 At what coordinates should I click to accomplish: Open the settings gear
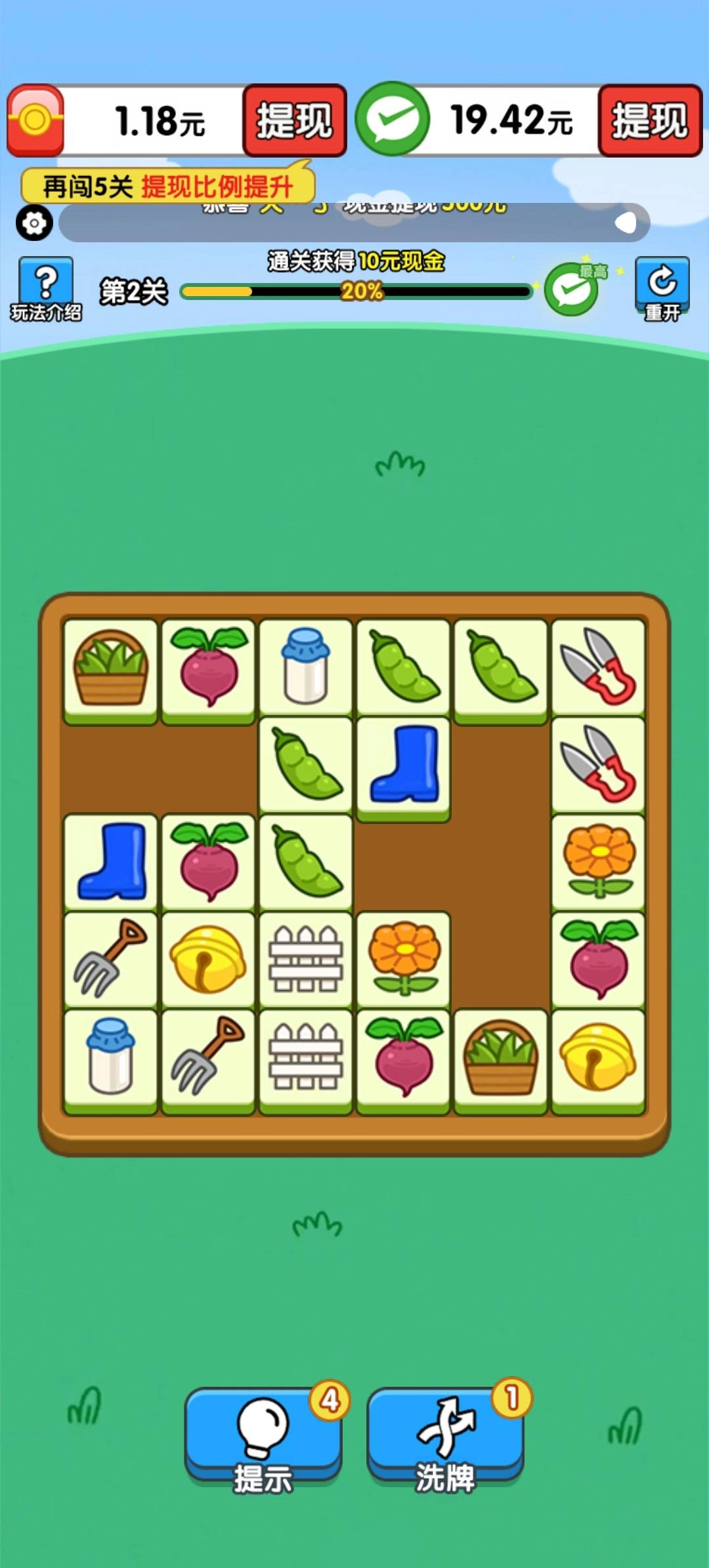click(34, 223)
